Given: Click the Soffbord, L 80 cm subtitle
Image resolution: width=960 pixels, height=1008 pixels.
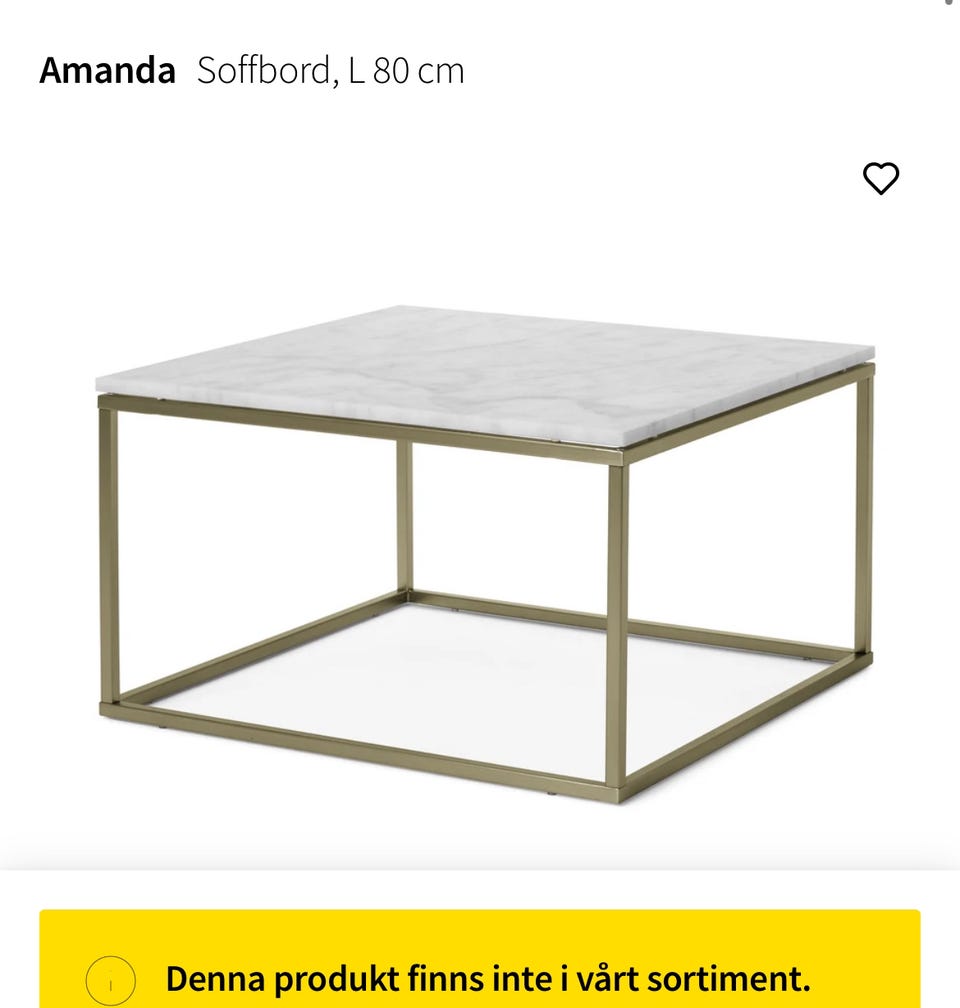Looking at the screenshot, I should [330, 71].
